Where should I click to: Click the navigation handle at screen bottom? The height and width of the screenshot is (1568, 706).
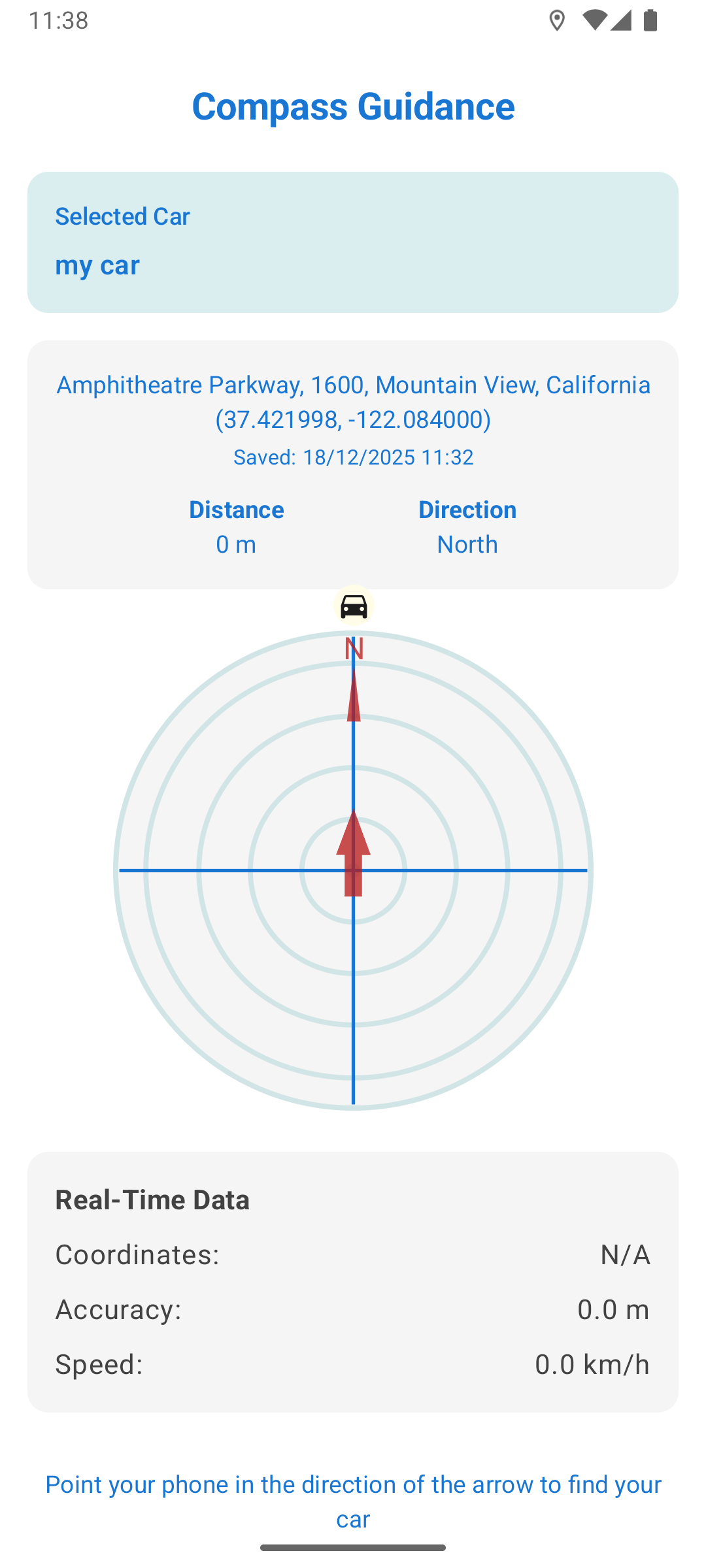point(353,1546)
